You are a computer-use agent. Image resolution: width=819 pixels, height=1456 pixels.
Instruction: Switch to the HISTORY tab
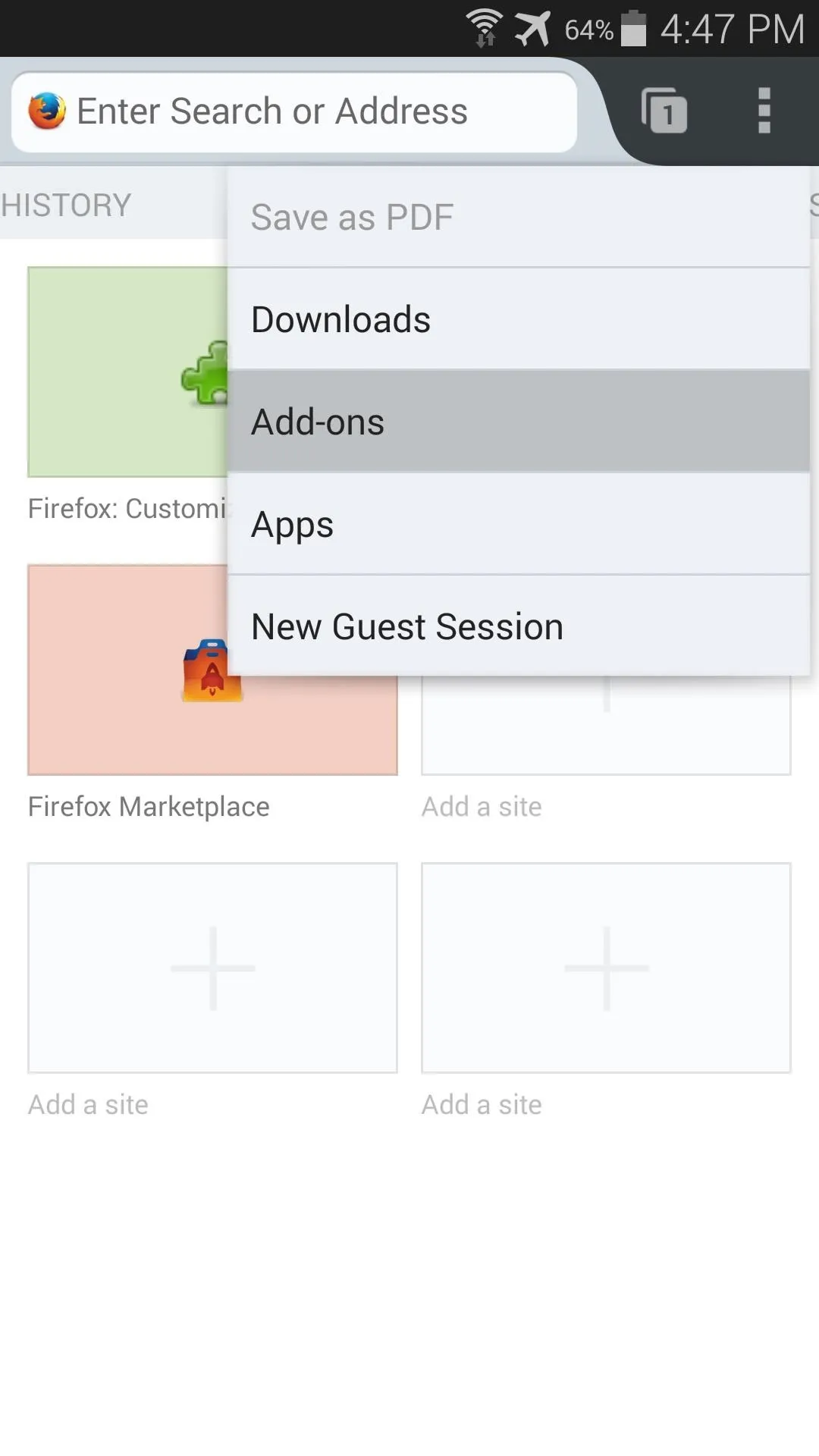(x=66, y=205)
